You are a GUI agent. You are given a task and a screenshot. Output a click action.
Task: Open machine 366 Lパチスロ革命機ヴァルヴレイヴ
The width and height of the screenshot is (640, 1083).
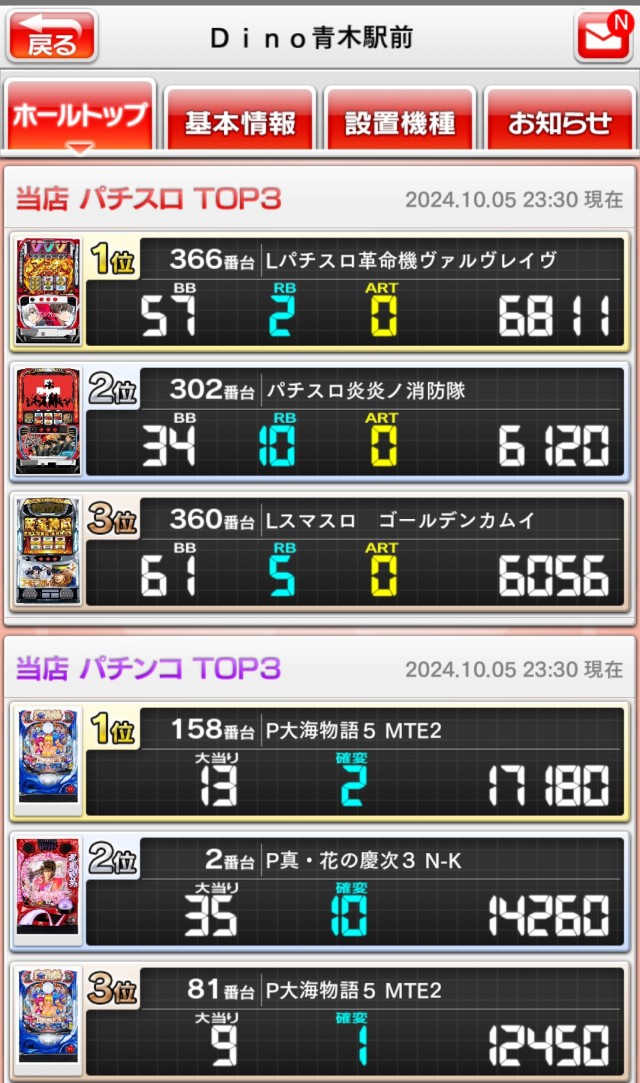320,291
